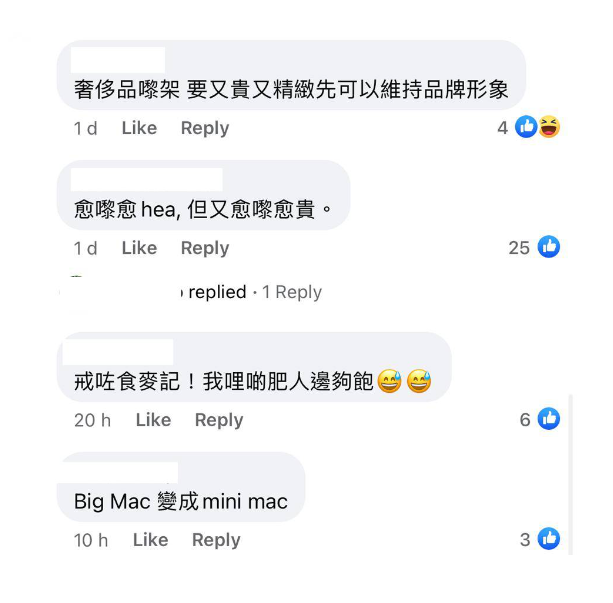Viewport: 613px width, 603px height.
Task: Like the 戒咗食麥記 comment
Action: point(153,420)
